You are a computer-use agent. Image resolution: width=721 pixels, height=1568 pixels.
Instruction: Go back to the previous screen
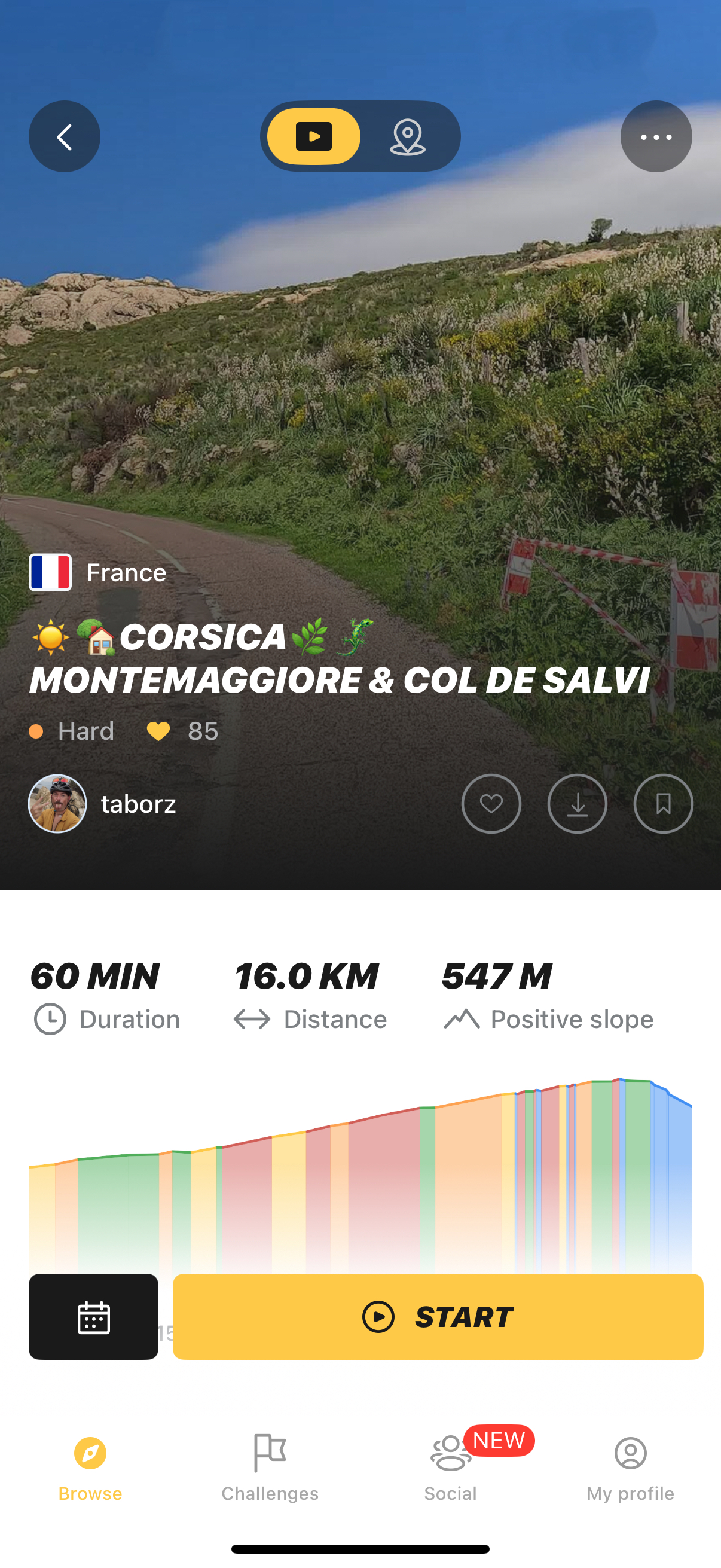point(65,136)
